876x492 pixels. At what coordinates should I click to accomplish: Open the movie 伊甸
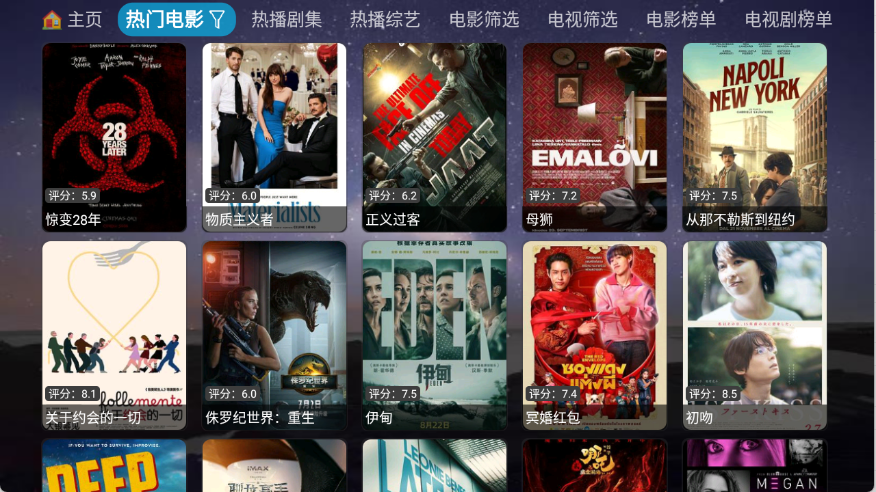434,335
